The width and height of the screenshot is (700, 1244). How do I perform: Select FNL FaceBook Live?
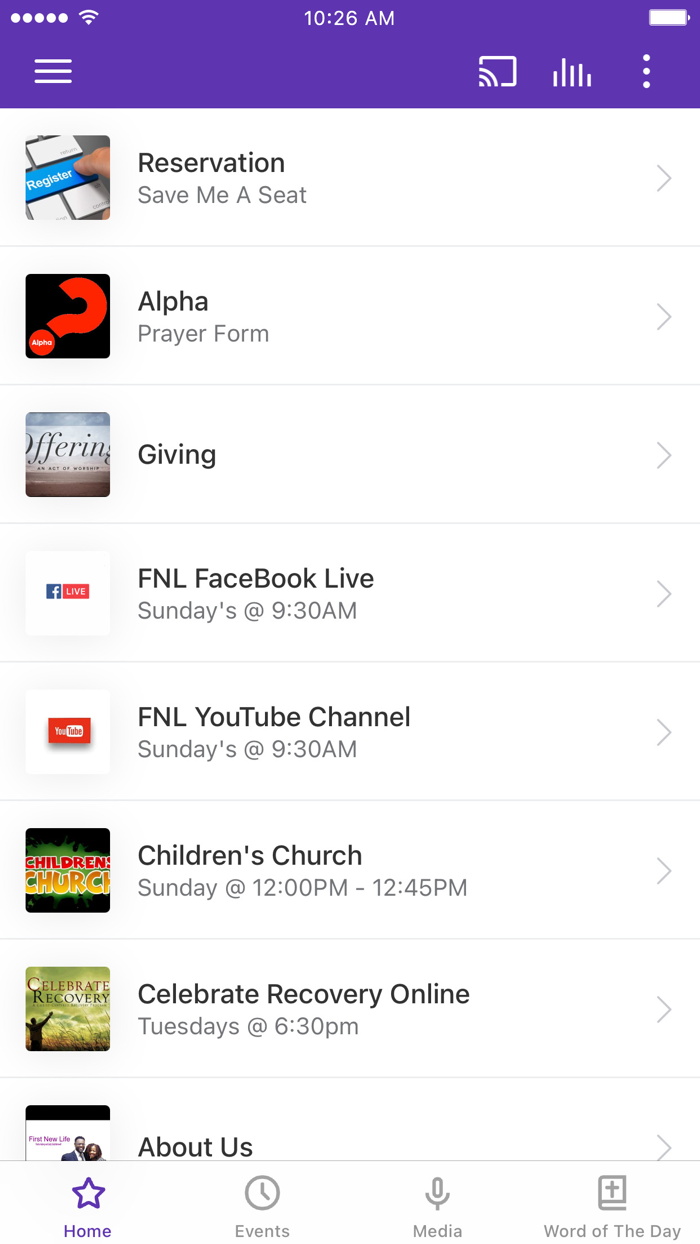point(350,593)
